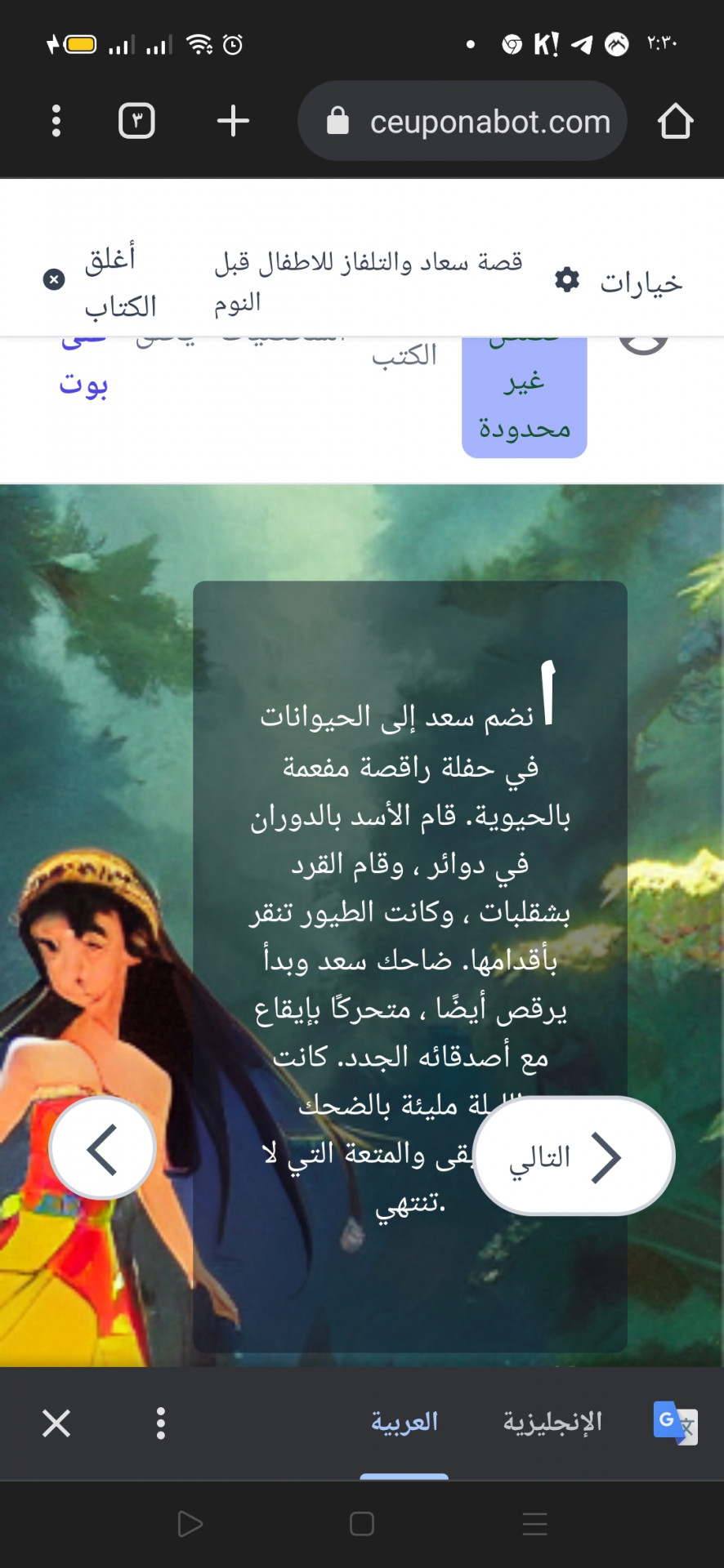Image resolution: width=724 pixels, height=1568 pixels.
Task: Select العربية in the translate bar
Action: click(x=404, y=1422)
